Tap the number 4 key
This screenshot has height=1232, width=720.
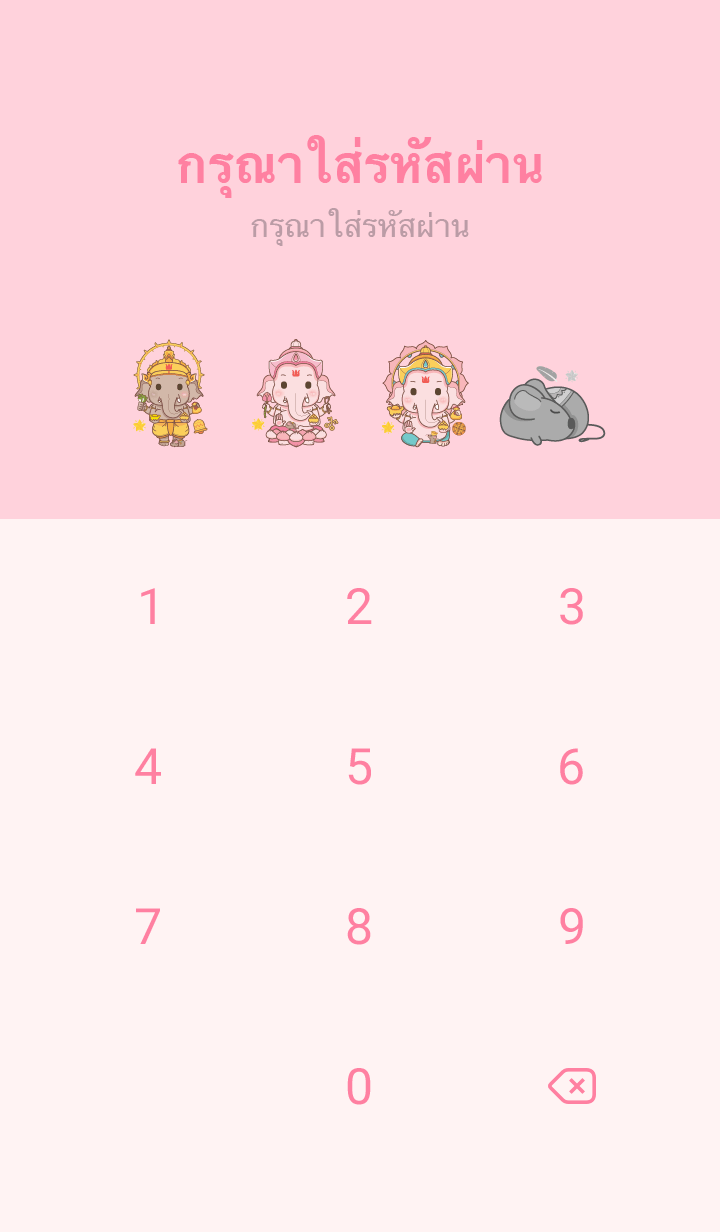[x=148, y=767]
